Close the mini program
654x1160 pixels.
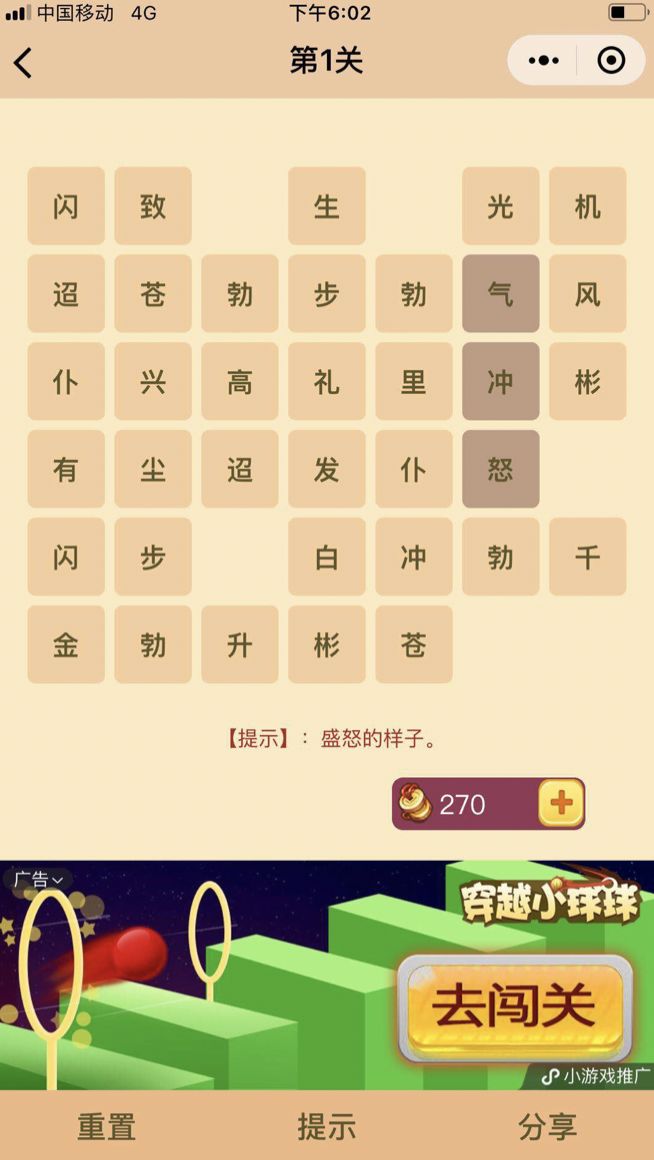pyautogui.click(x=611, y=61)
